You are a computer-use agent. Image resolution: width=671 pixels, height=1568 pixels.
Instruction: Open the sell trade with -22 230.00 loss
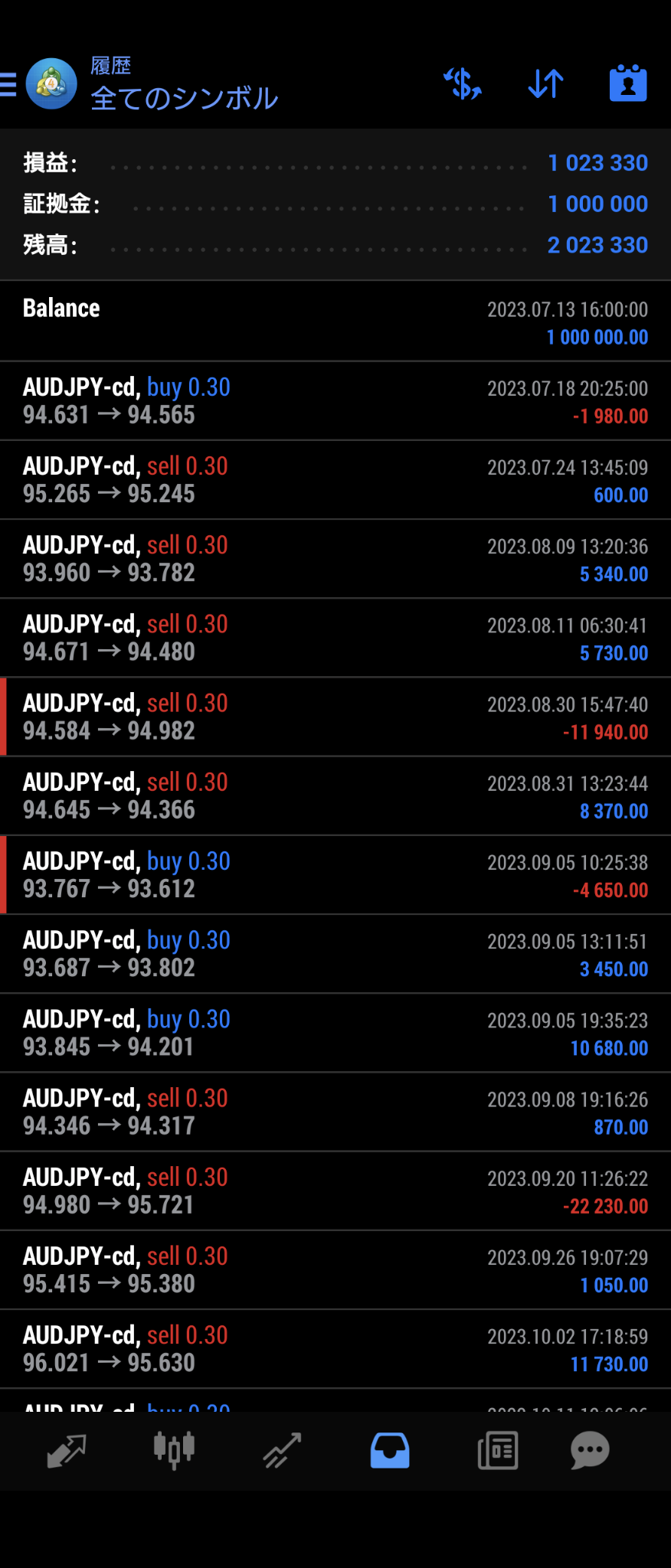coord(335,1191)
